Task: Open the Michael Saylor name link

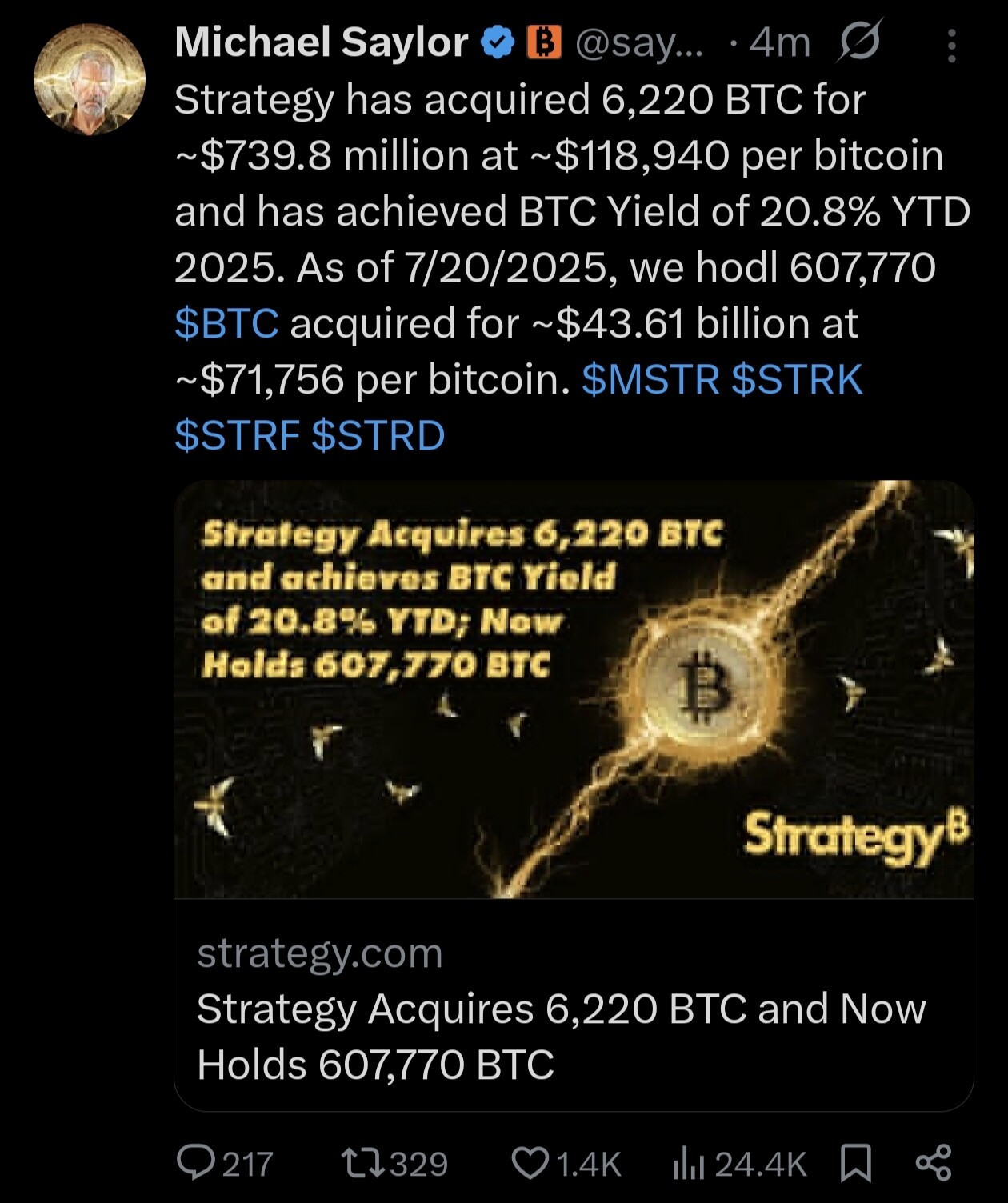Action: click(322, 42)
